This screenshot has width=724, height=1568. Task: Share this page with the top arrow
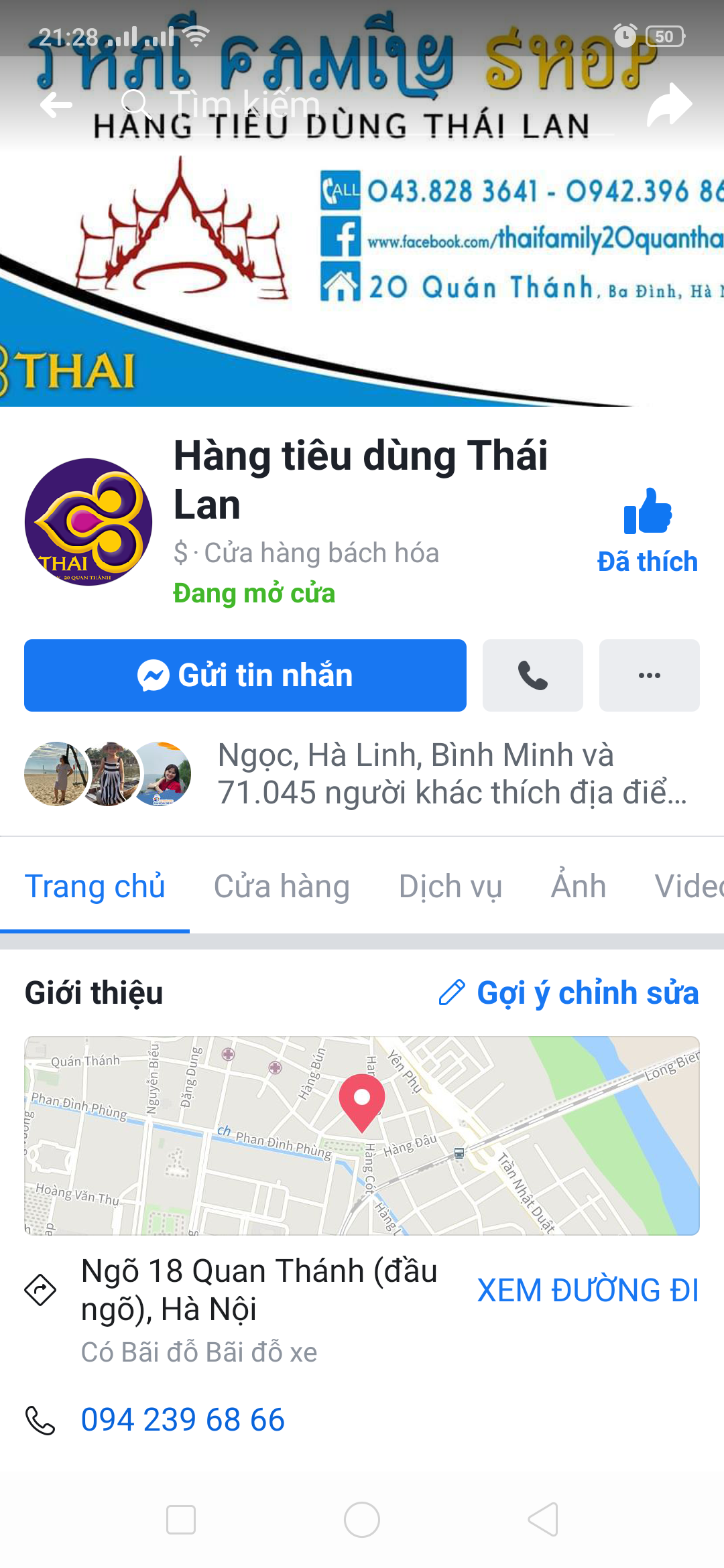click(669, 105)
